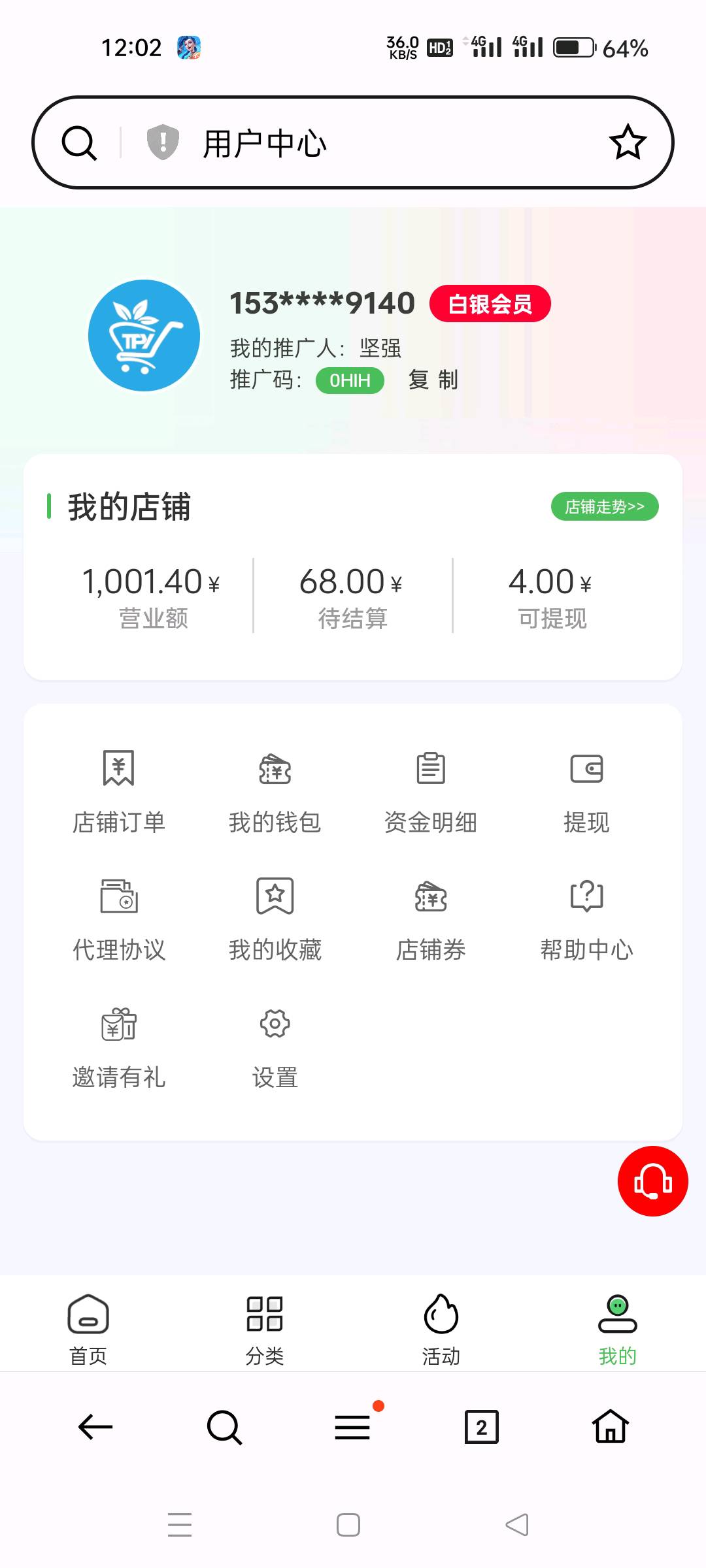Go back using the browser back arrow
This screenshot has height=1568, width=706.
pyautogui.click(x=95, y=1427)
